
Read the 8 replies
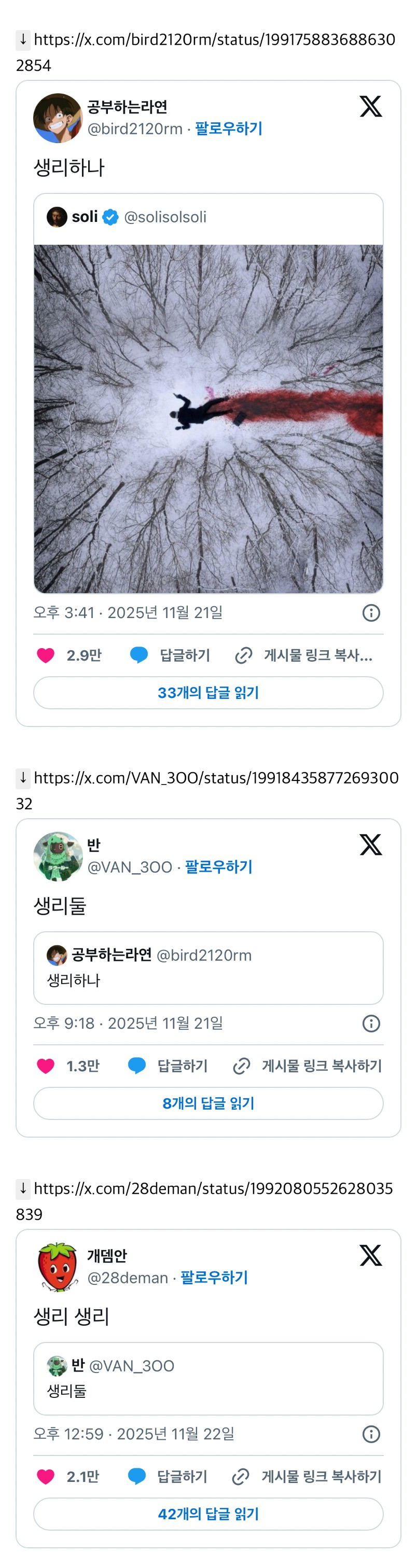click(x=208, y=1103)
